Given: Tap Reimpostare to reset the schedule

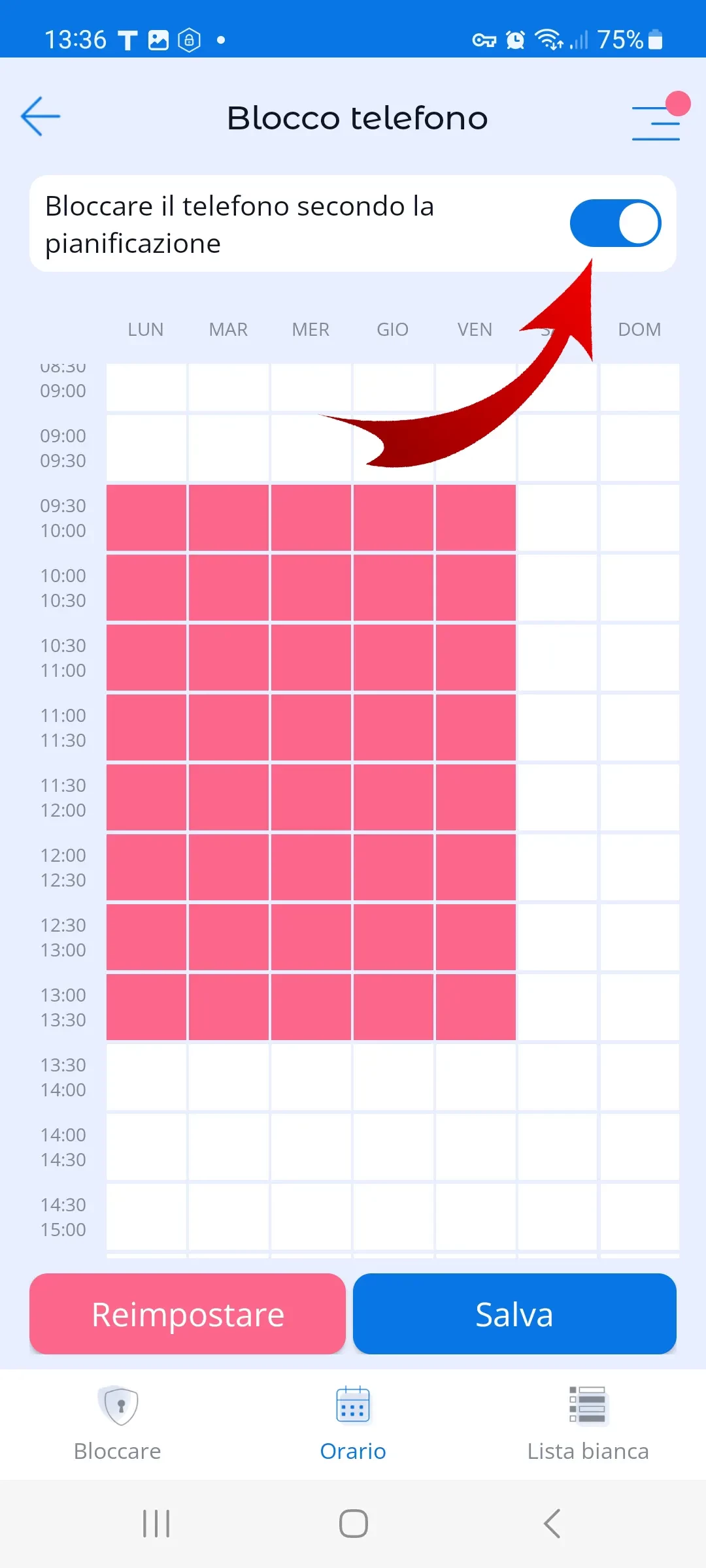Looking at the screenshot, I should pyautogui.click(x=188, y=1314).
